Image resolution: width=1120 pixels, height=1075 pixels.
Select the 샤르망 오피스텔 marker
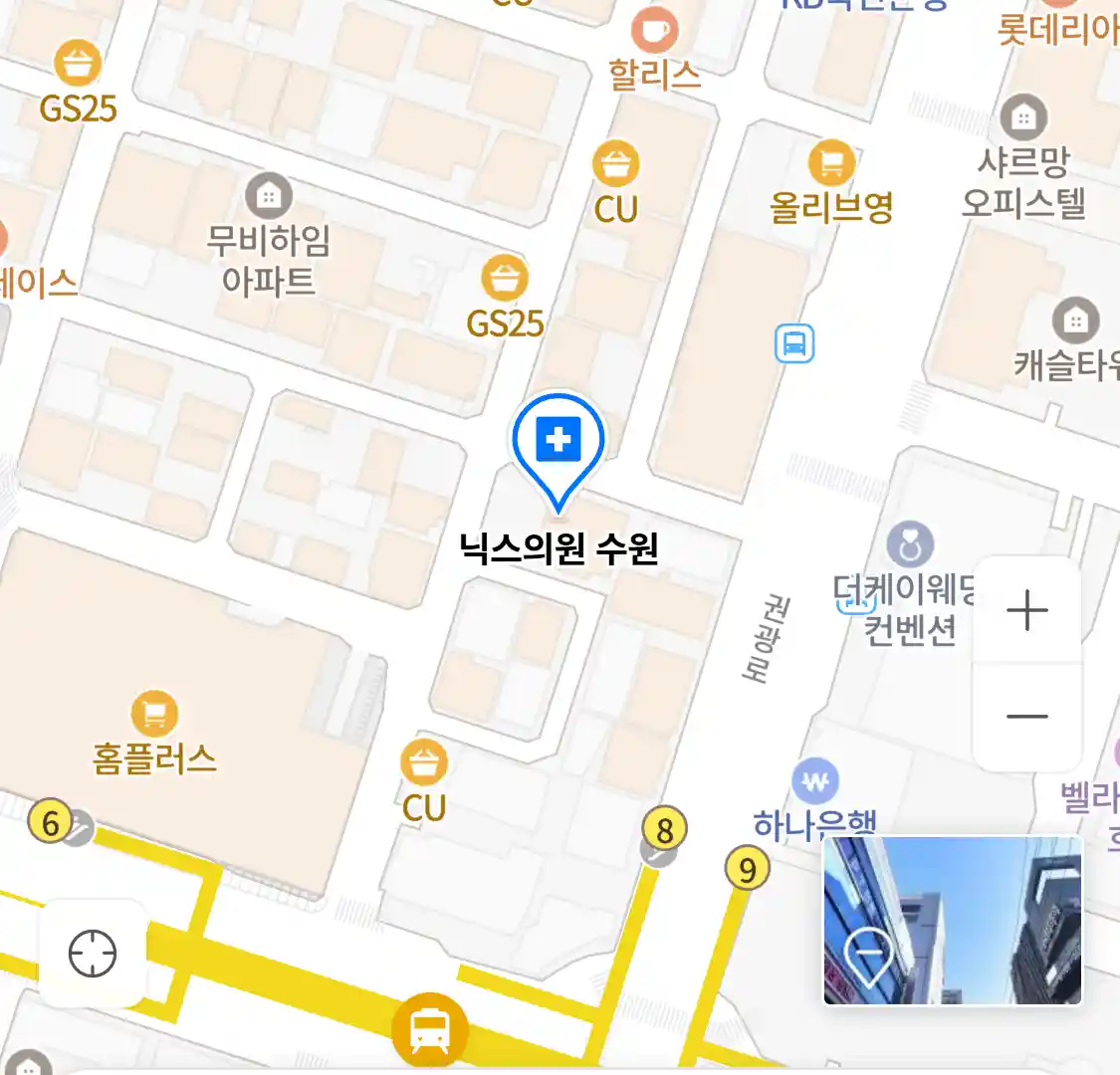click(x=1022, y=118)
